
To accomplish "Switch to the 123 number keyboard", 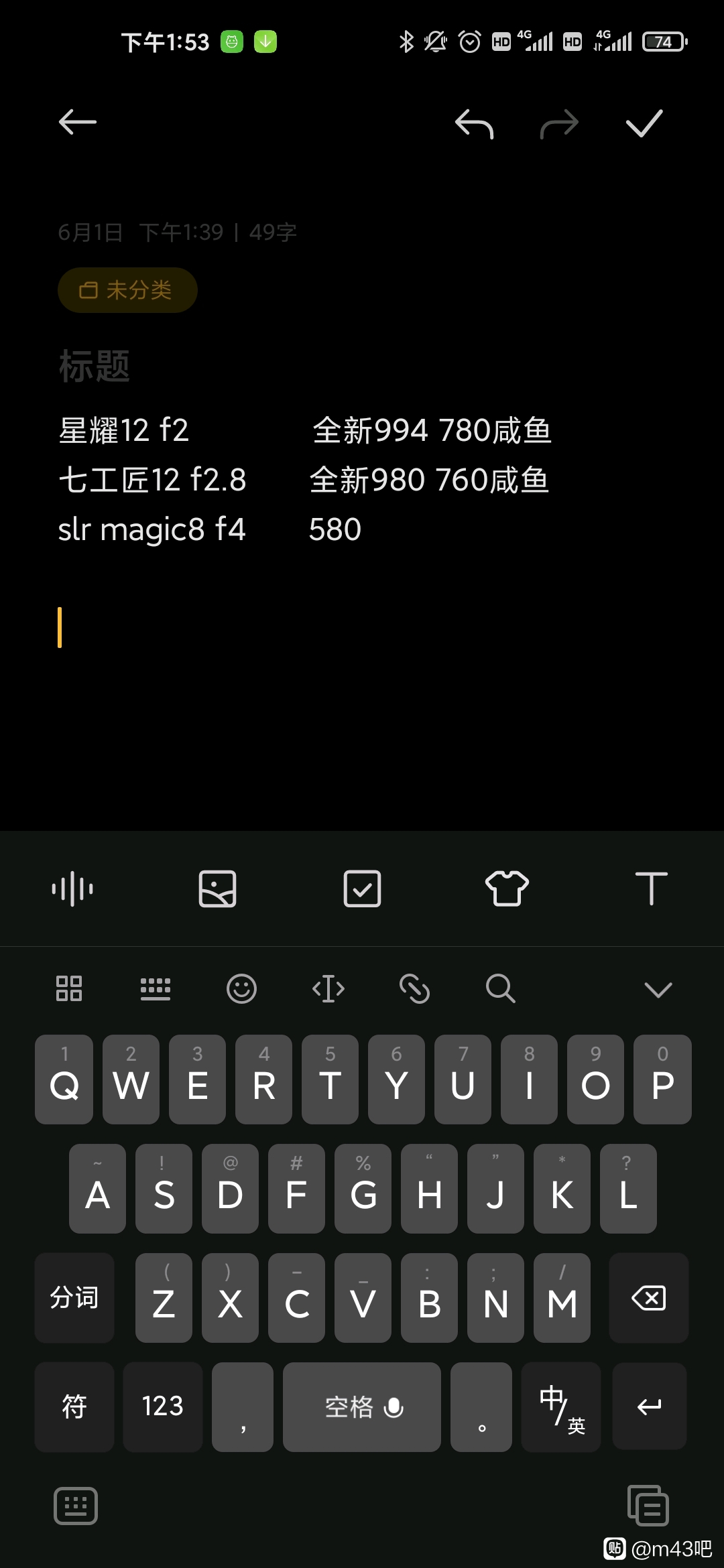I will pyautogui.click(x=163, y=1407).
